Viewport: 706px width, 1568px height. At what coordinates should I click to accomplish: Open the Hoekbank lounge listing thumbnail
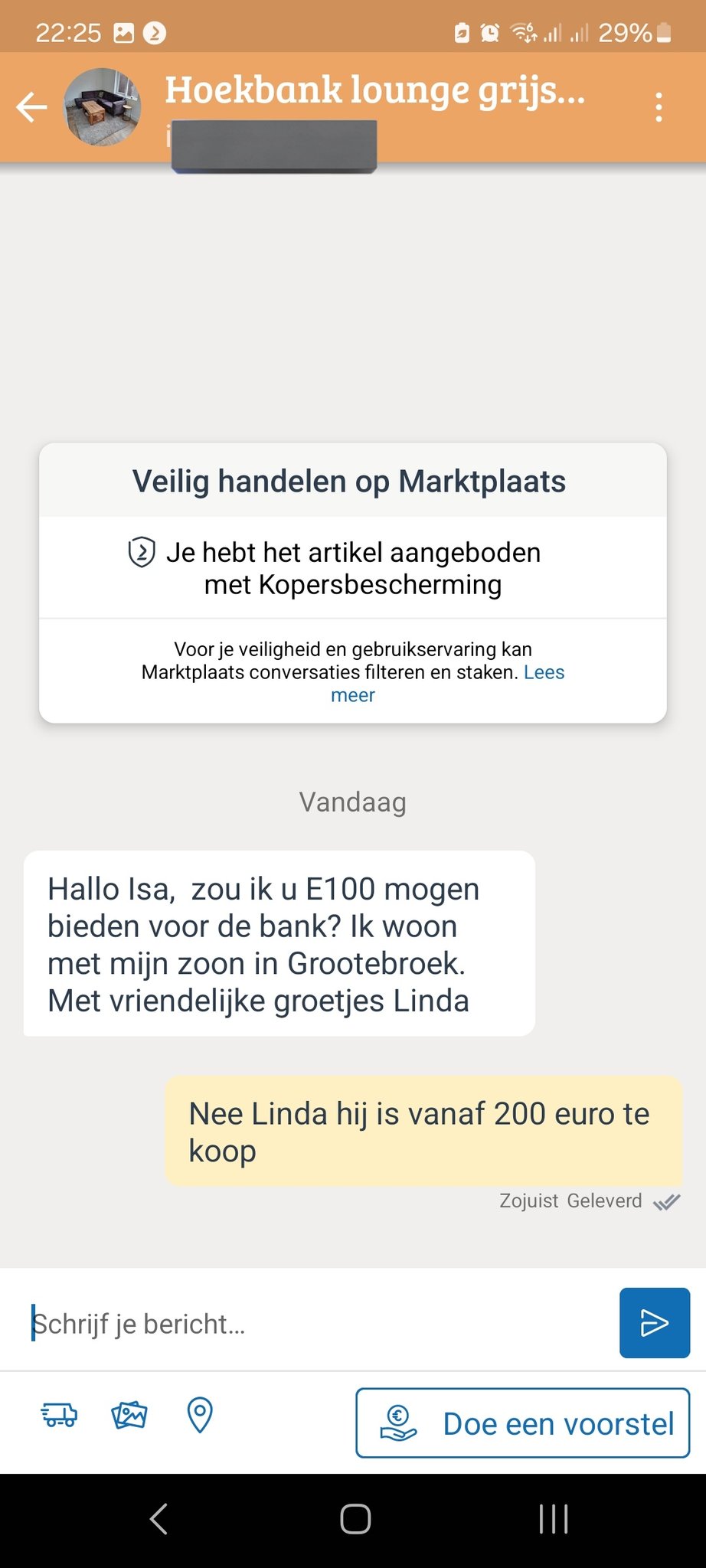[102, 107]
